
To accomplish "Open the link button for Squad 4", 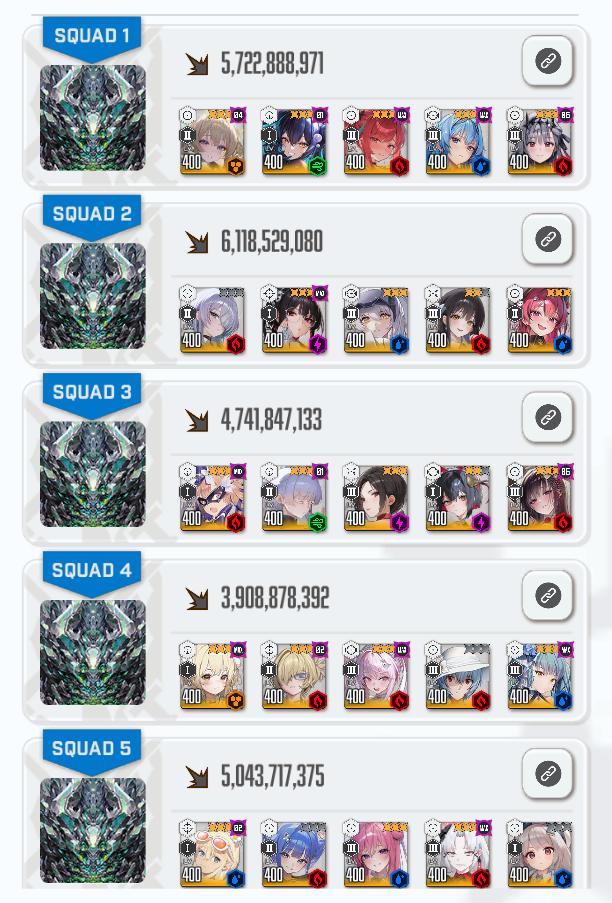I will [547, 596].
